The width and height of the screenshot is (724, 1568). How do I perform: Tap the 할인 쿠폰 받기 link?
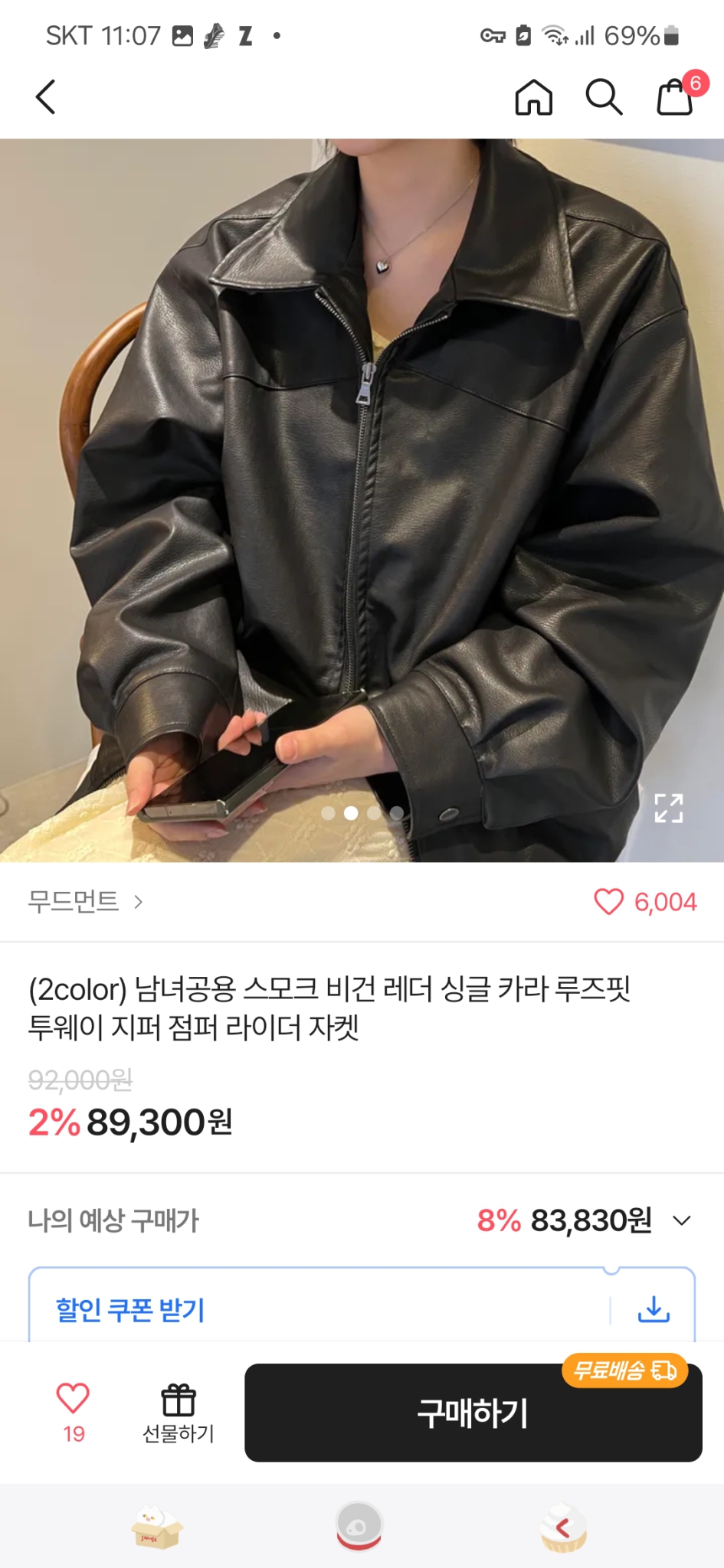coord(129,1311)
